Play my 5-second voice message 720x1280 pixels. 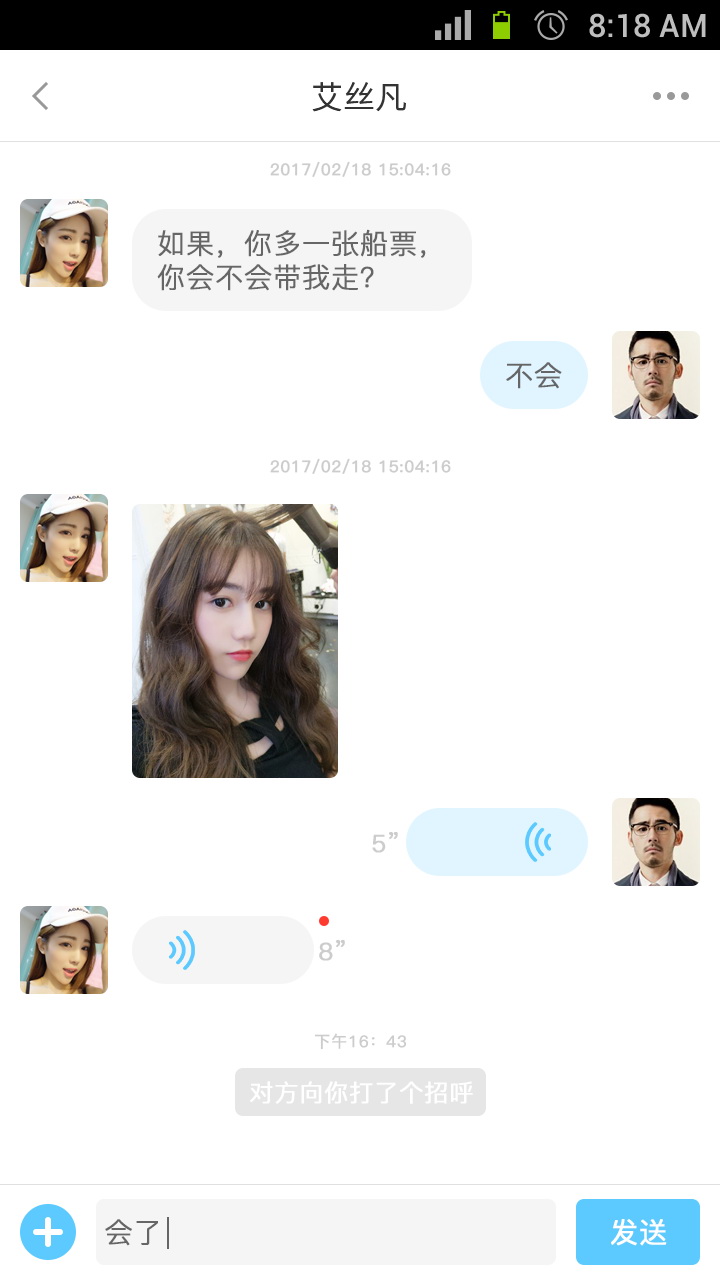(497, 842)
